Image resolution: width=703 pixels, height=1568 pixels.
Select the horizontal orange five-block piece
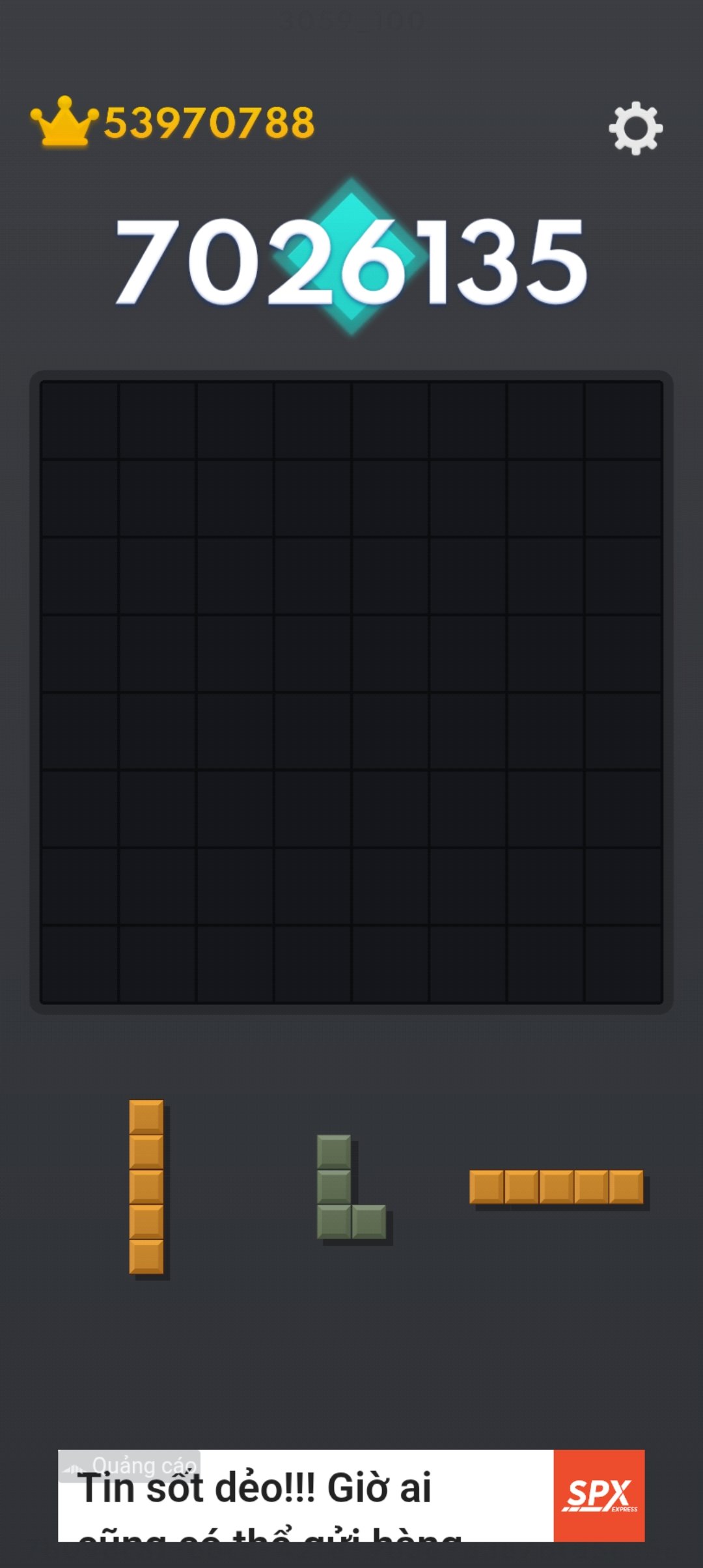tap(557, 1186)
